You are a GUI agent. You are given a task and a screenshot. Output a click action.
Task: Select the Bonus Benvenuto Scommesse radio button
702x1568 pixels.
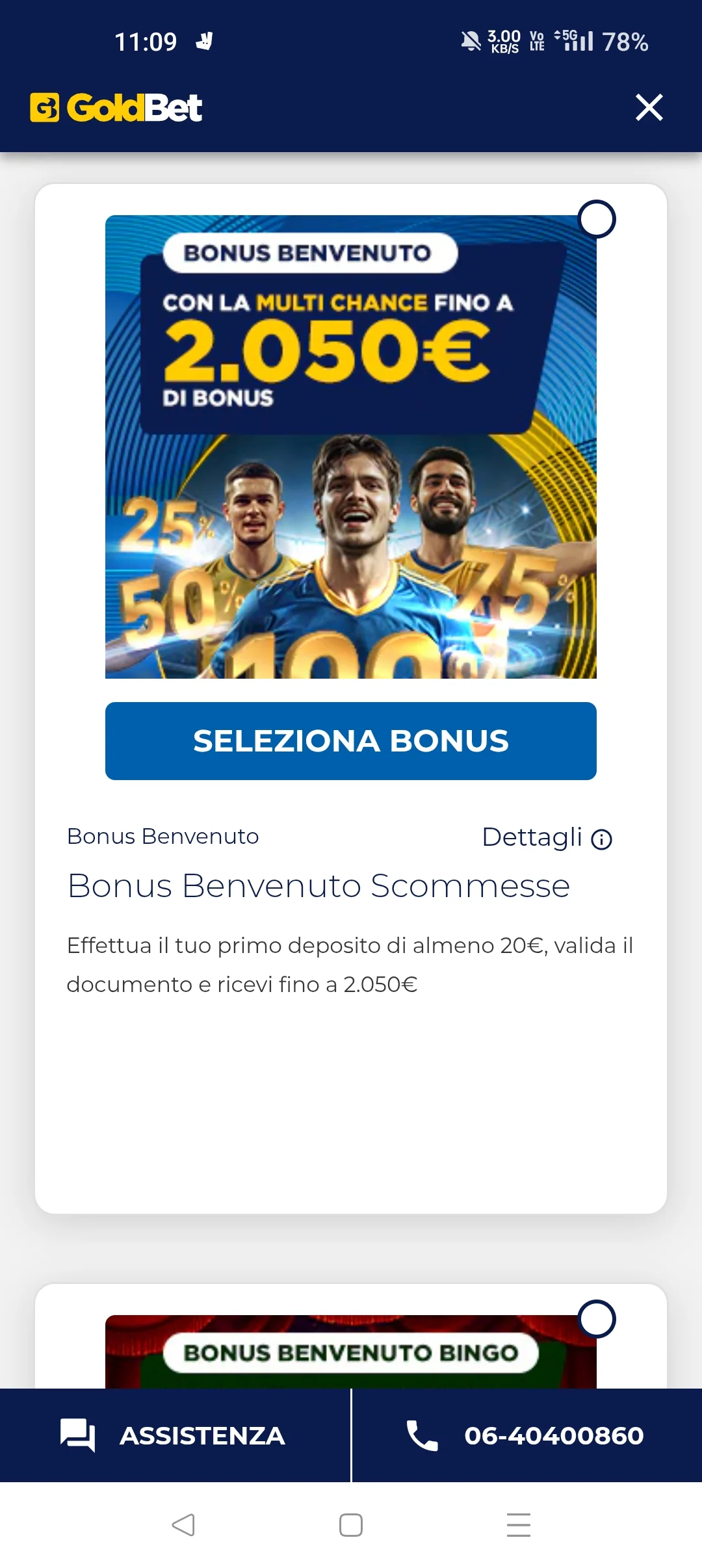pyautogui.click(x=597, y=219)
